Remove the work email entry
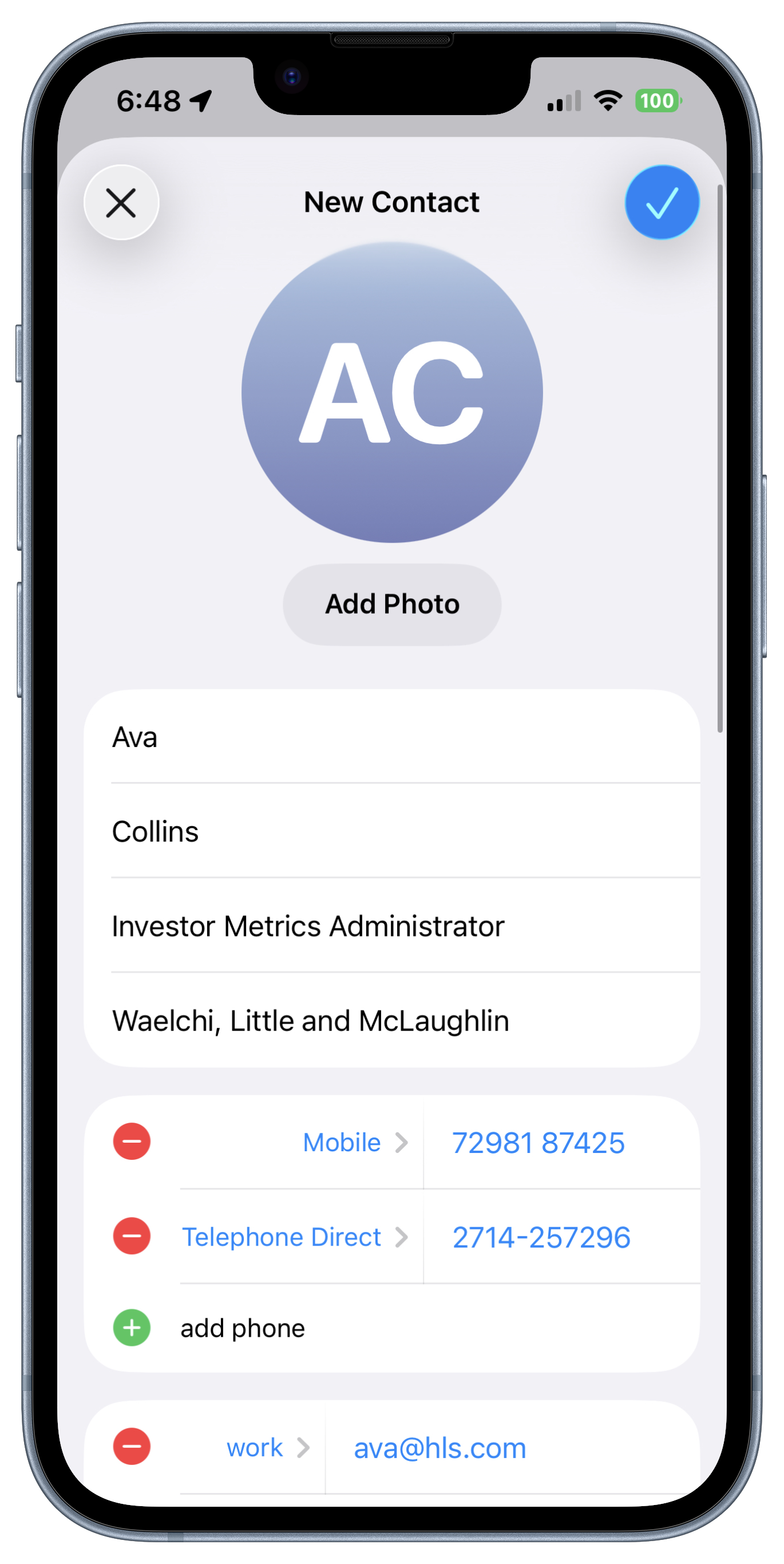 (132, 1446)
